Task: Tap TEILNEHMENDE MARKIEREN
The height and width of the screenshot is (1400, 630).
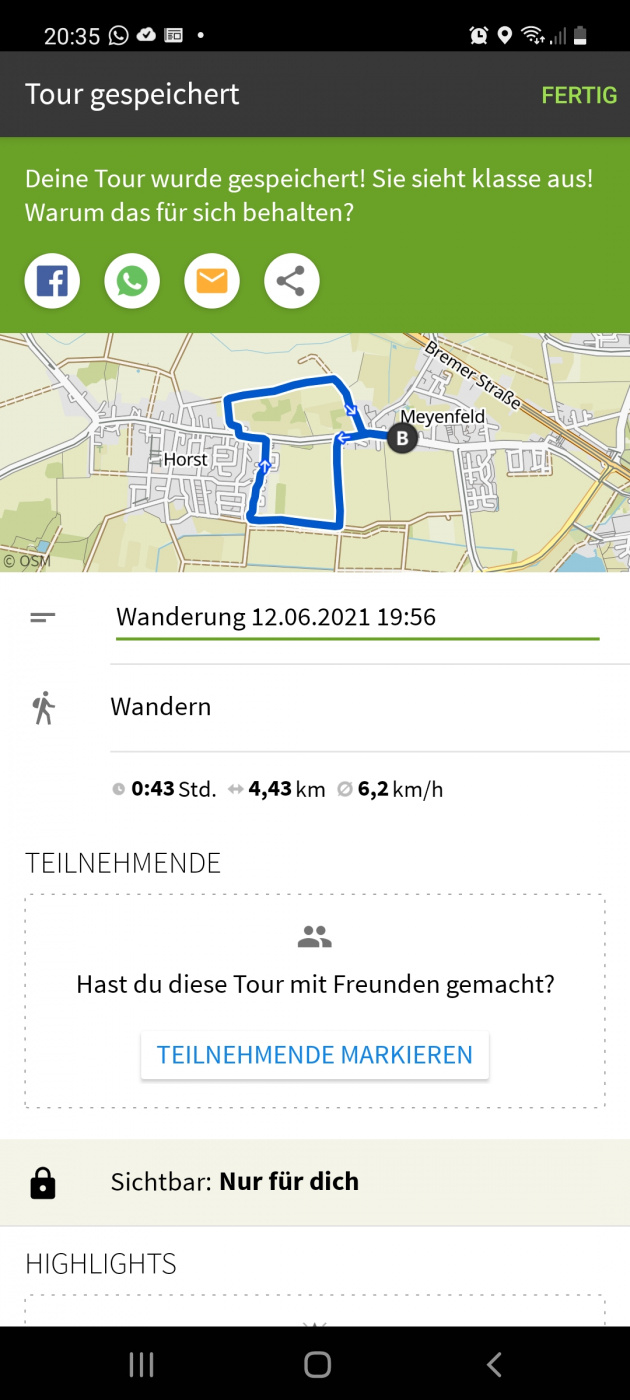Action: 315,1055
